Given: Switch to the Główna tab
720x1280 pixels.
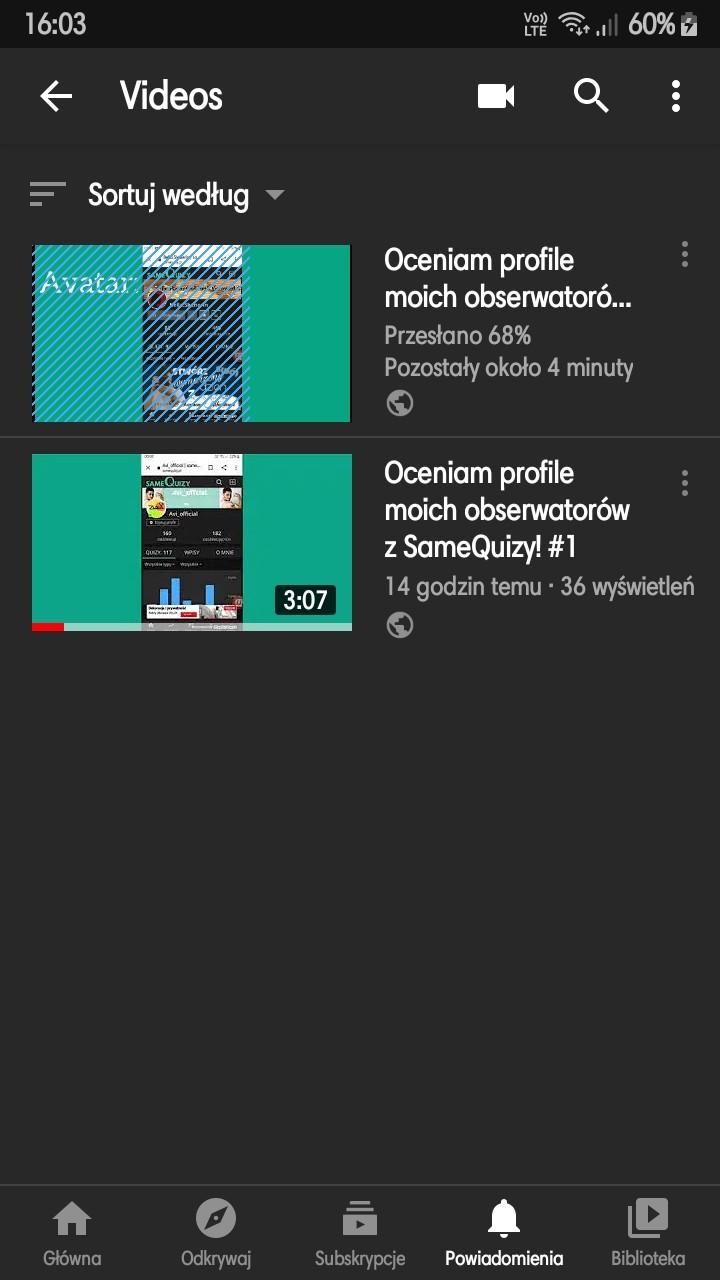Looking at the screenshot, I should click(x=72, y=1233).
